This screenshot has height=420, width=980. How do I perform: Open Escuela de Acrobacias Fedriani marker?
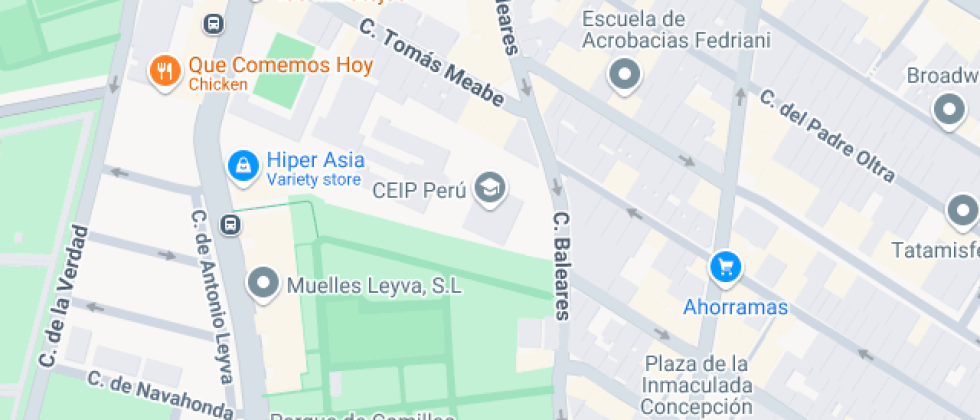pyautogui.click(x=624, y=76)
